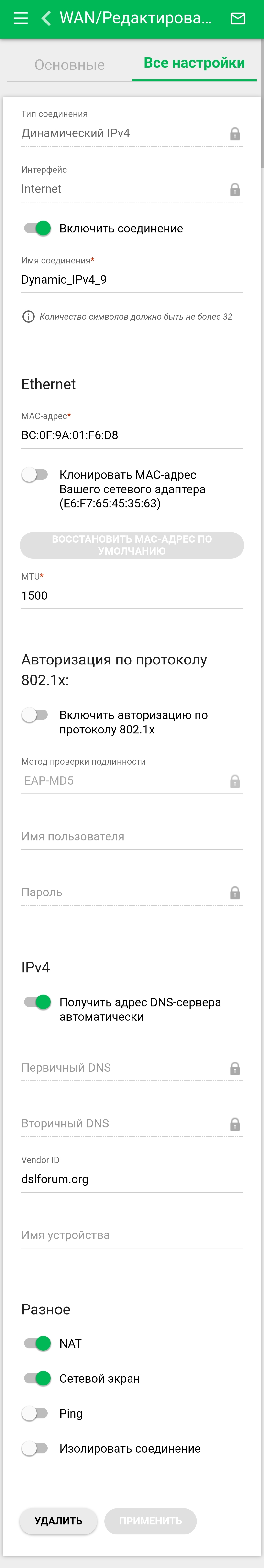The height and width of the screenshot is (1568, 264).
Task: Go back with the header arrow
Action: (46, 18)
